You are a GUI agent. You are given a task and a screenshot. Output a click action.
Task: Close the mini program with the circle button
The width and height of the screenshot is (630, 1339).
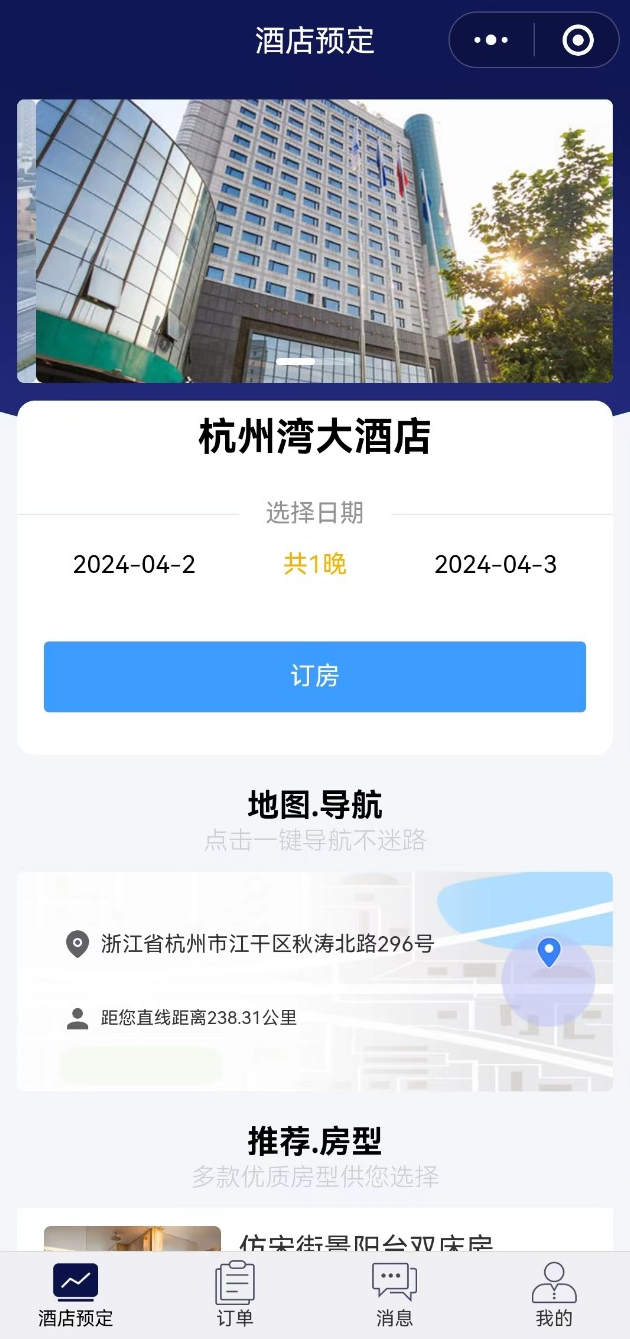[x=578, y=40]
